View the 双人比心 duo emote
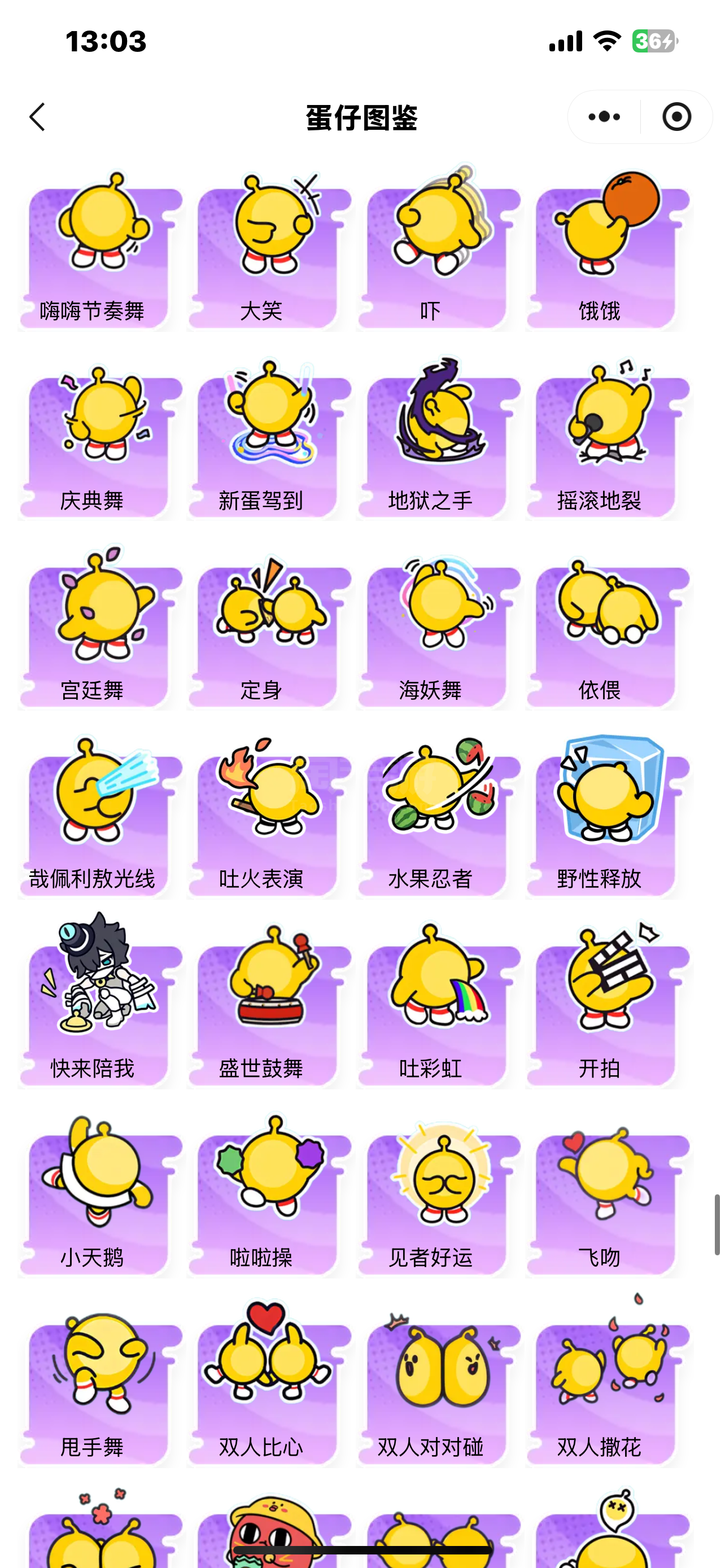Image resolution: width=725 pixels, height=1568 pixels. (269, 1389)
